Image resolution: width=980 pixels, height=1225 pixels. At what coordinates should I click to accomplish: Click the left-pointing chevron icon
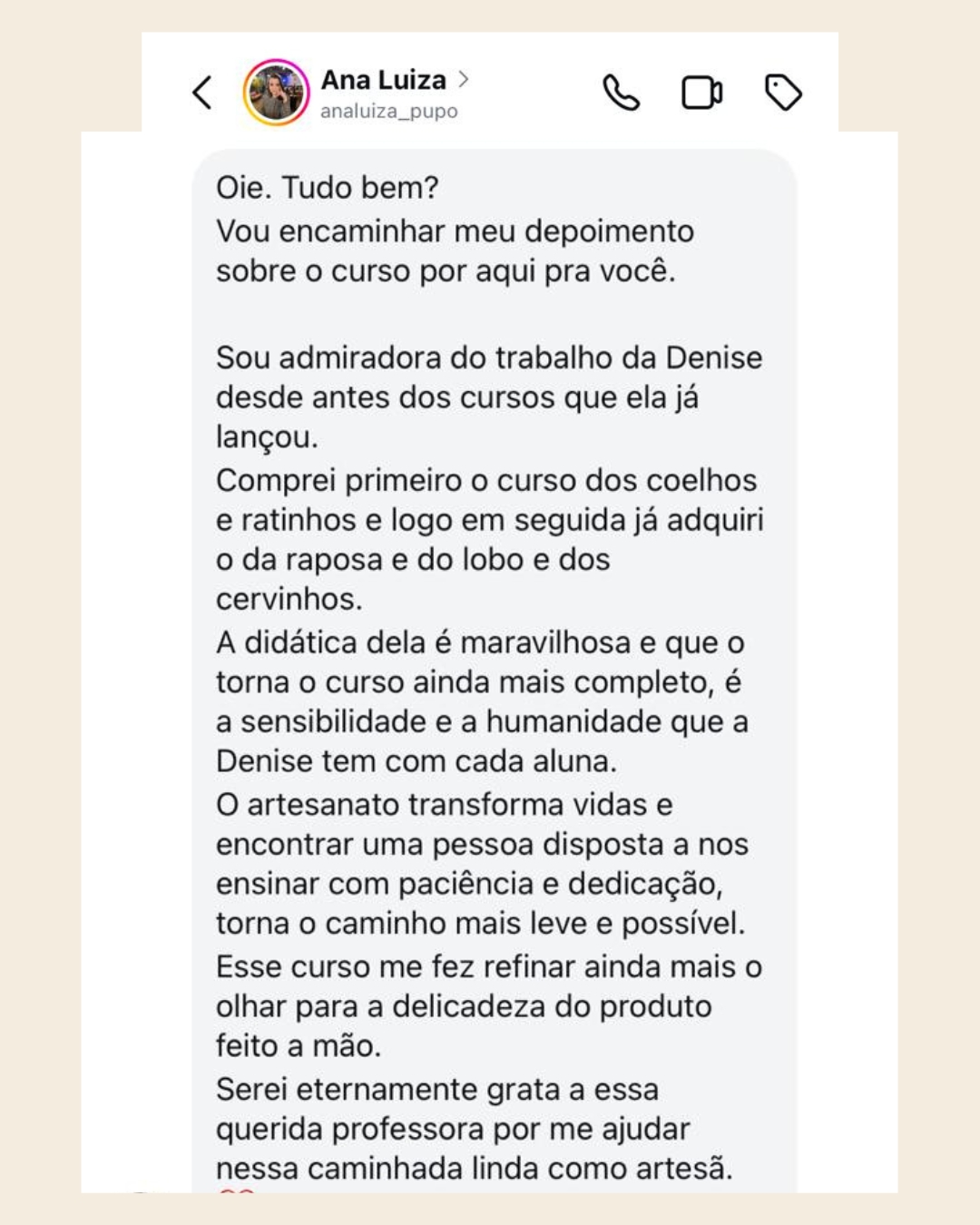[x=201, y=92]
